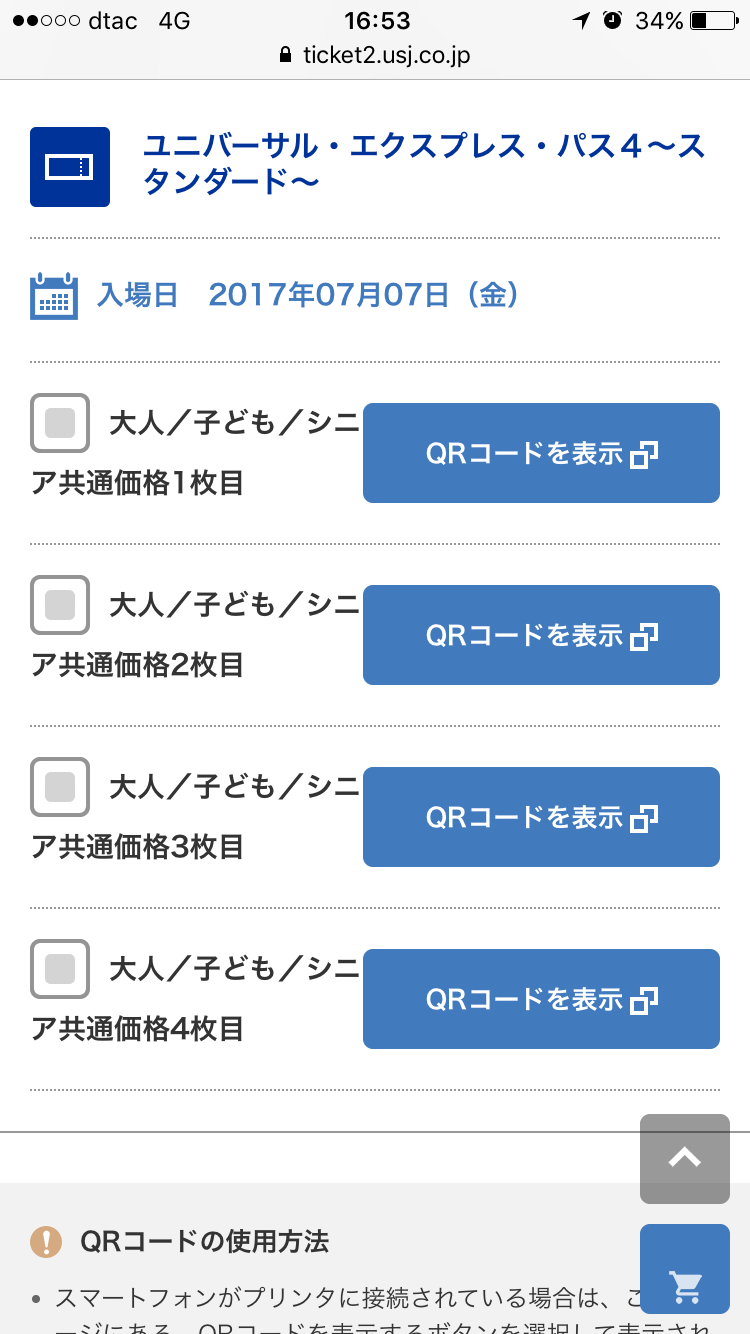Select the checkbox for 共通価格3枚目
750x1334 pixels.
click(60, 787)
